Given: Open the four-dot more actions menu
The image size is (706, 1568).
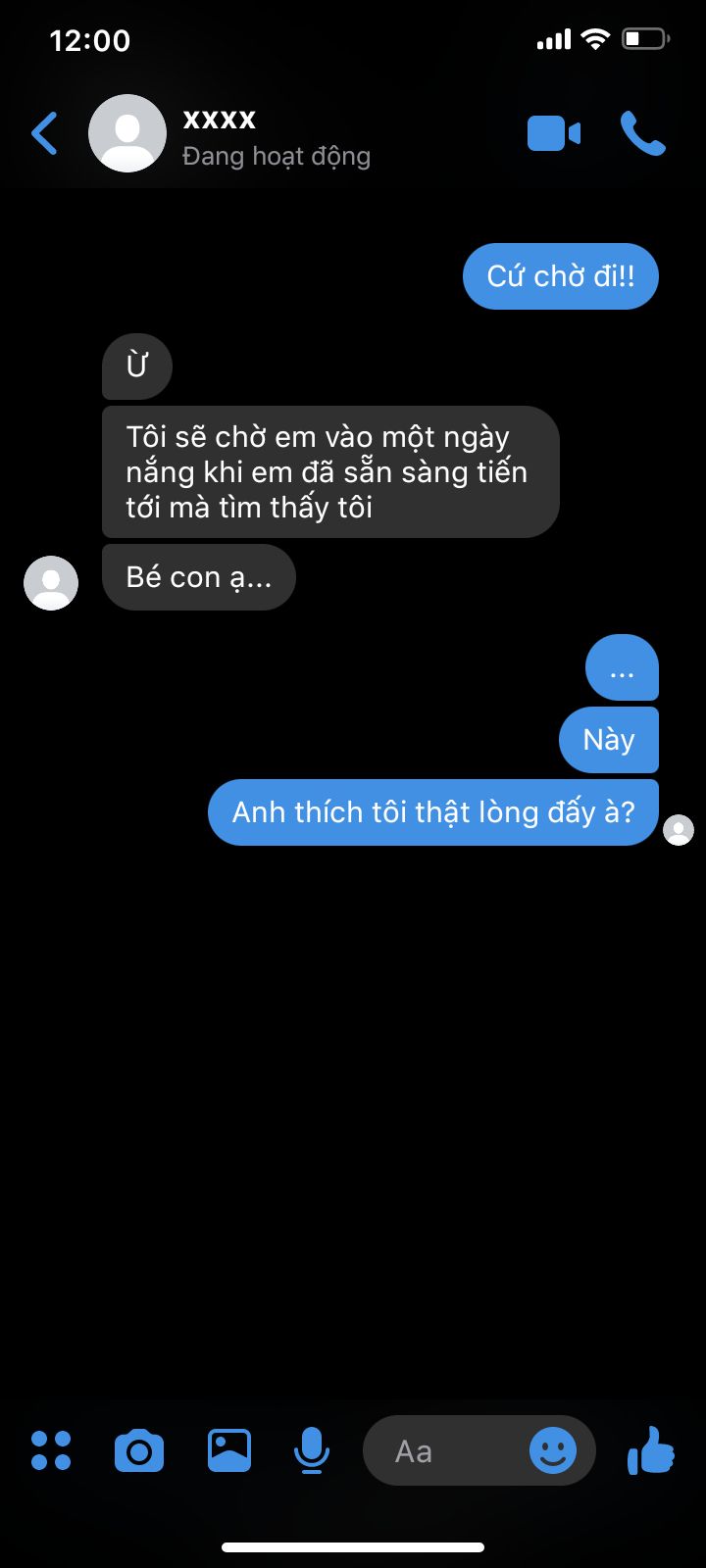Looking at the screenshot, I should [x=51, y=1450].
